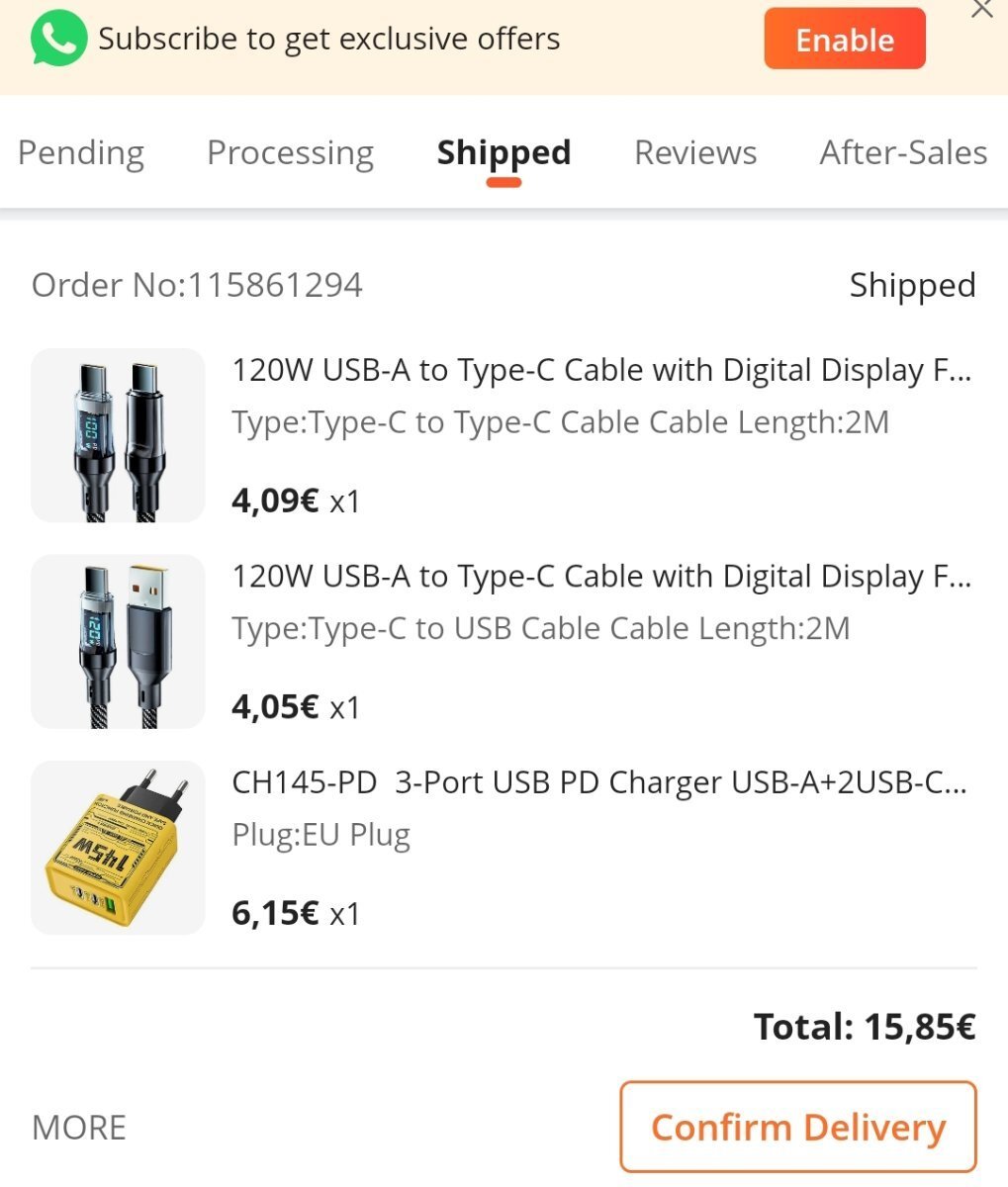Open the After-Sales tab
This screenshot has width=1008, height=1187.
903,153
